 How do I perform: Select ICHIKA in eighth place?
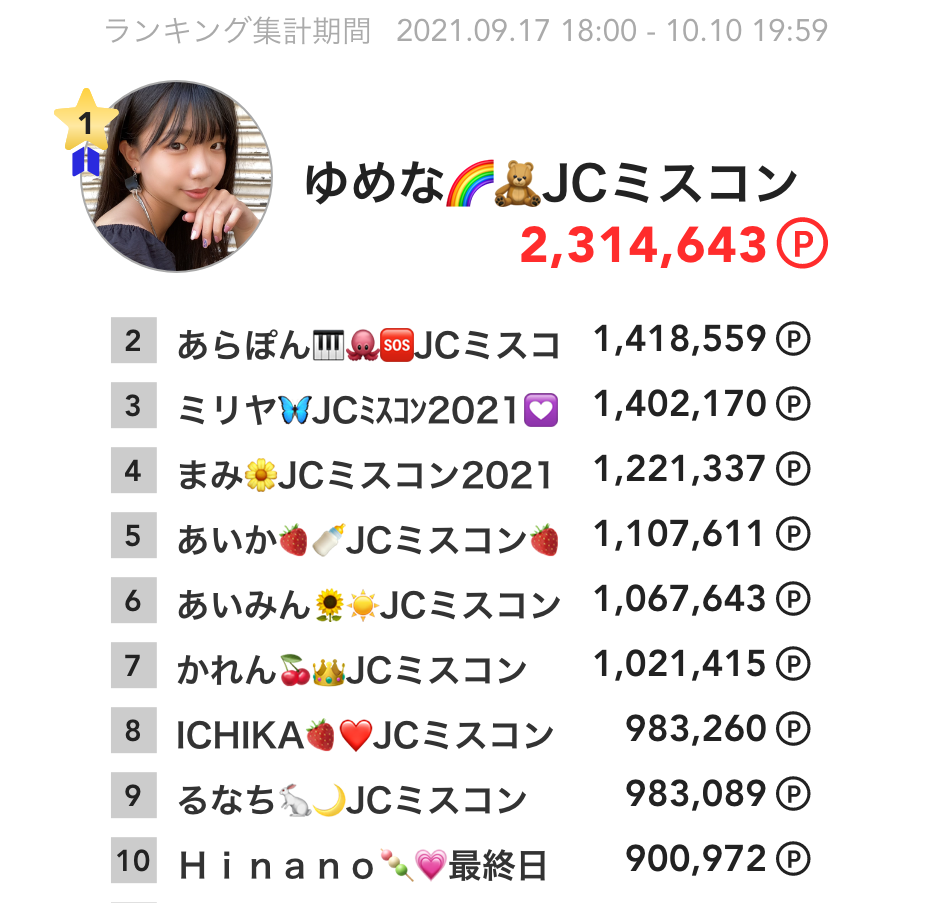point(365,733)
